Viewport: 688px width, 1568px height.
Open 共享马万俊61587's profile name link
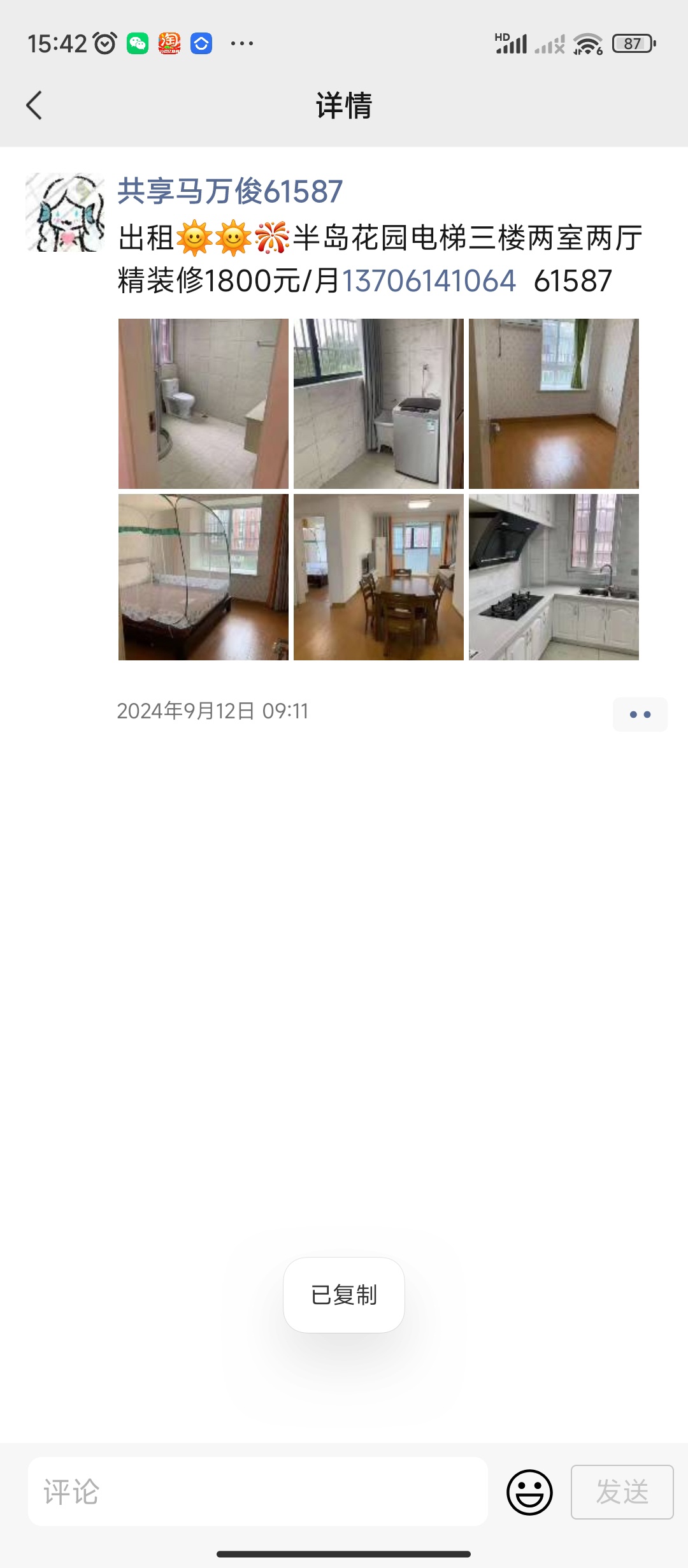coord(230,191)
